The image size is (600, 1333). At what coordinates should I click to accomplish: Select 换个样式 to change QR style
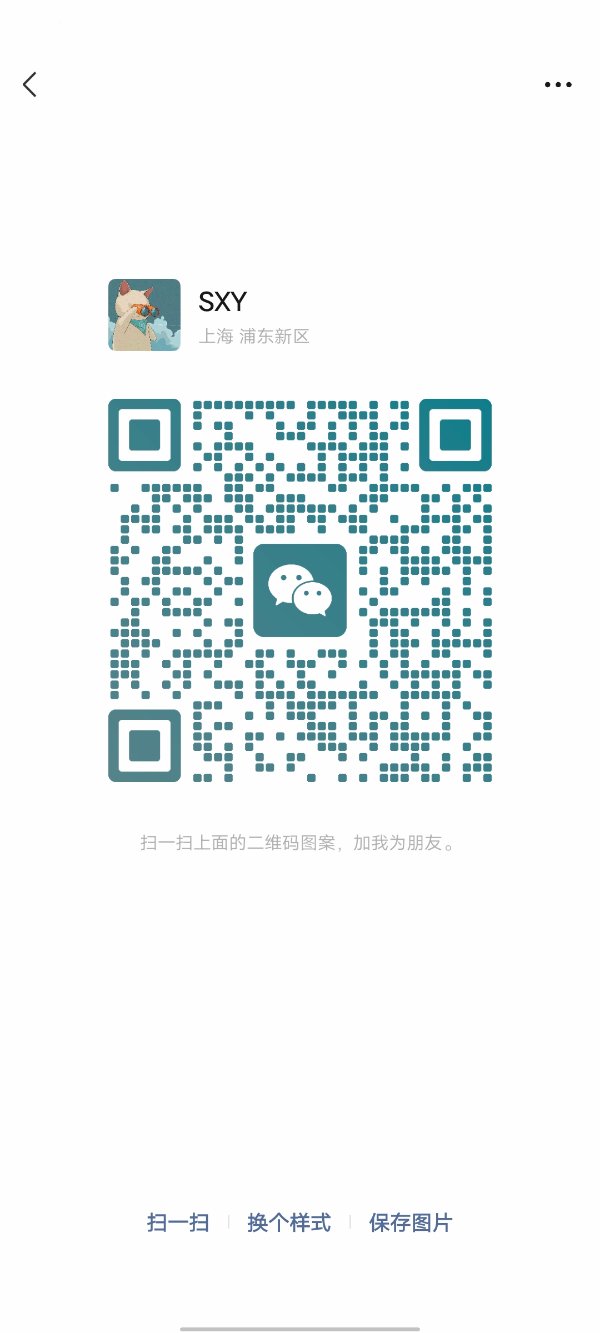coord(289,1222)
